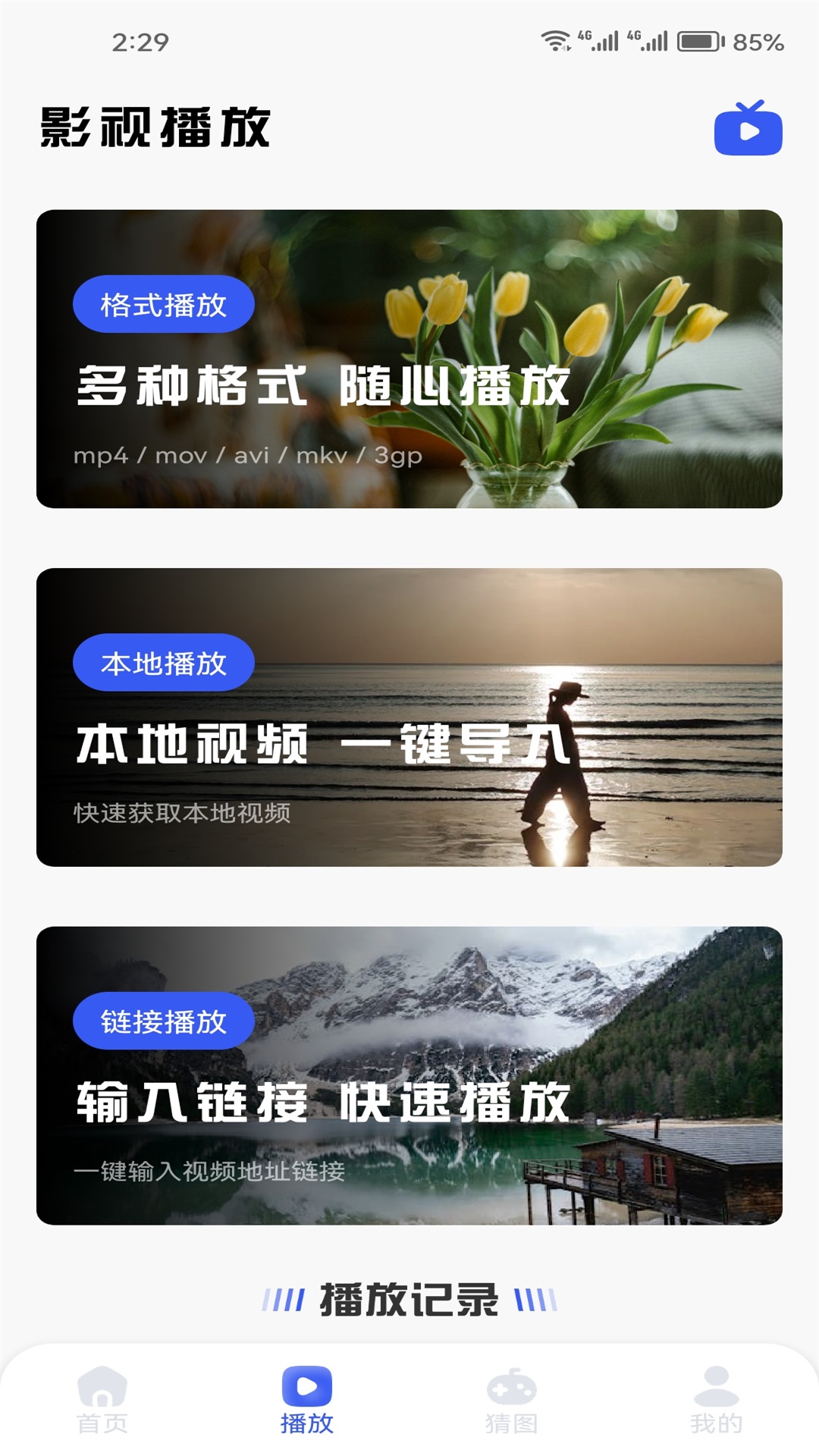
Task: Tap the blue TV play icon
Action: 748,129
